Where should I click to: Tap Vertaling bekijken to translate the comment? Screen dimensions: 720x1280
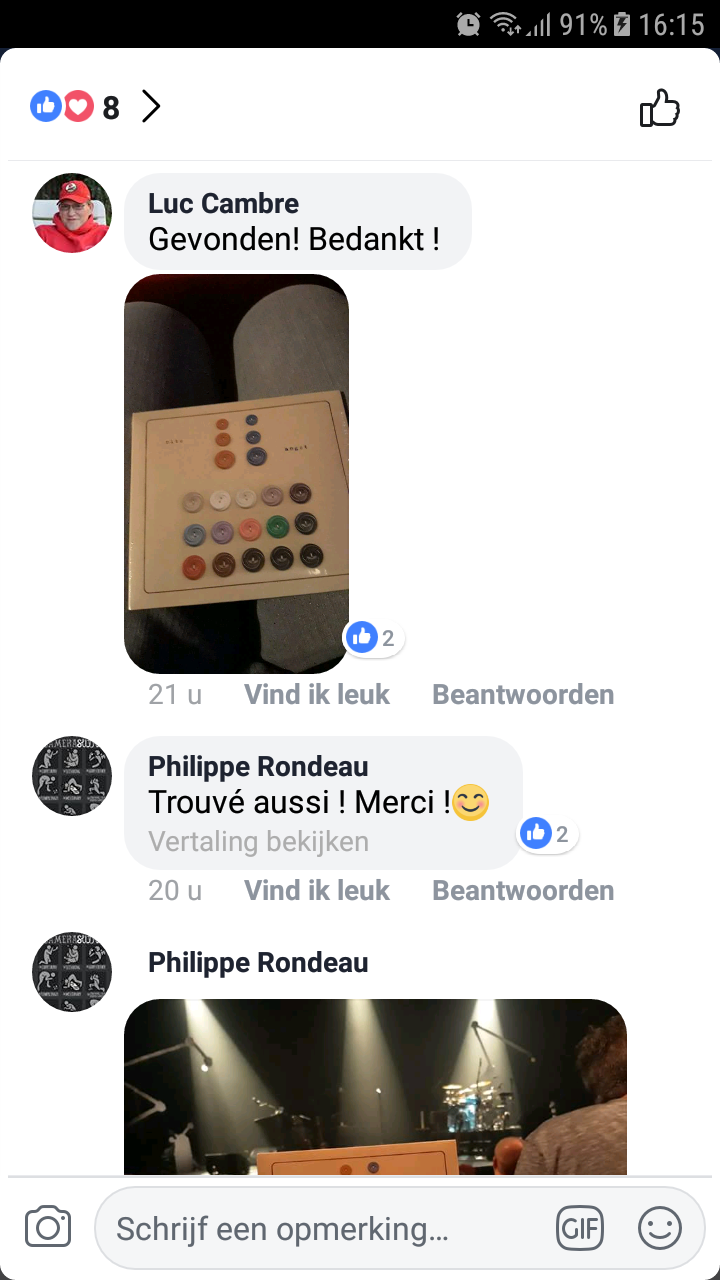click(x=258, y=842)
